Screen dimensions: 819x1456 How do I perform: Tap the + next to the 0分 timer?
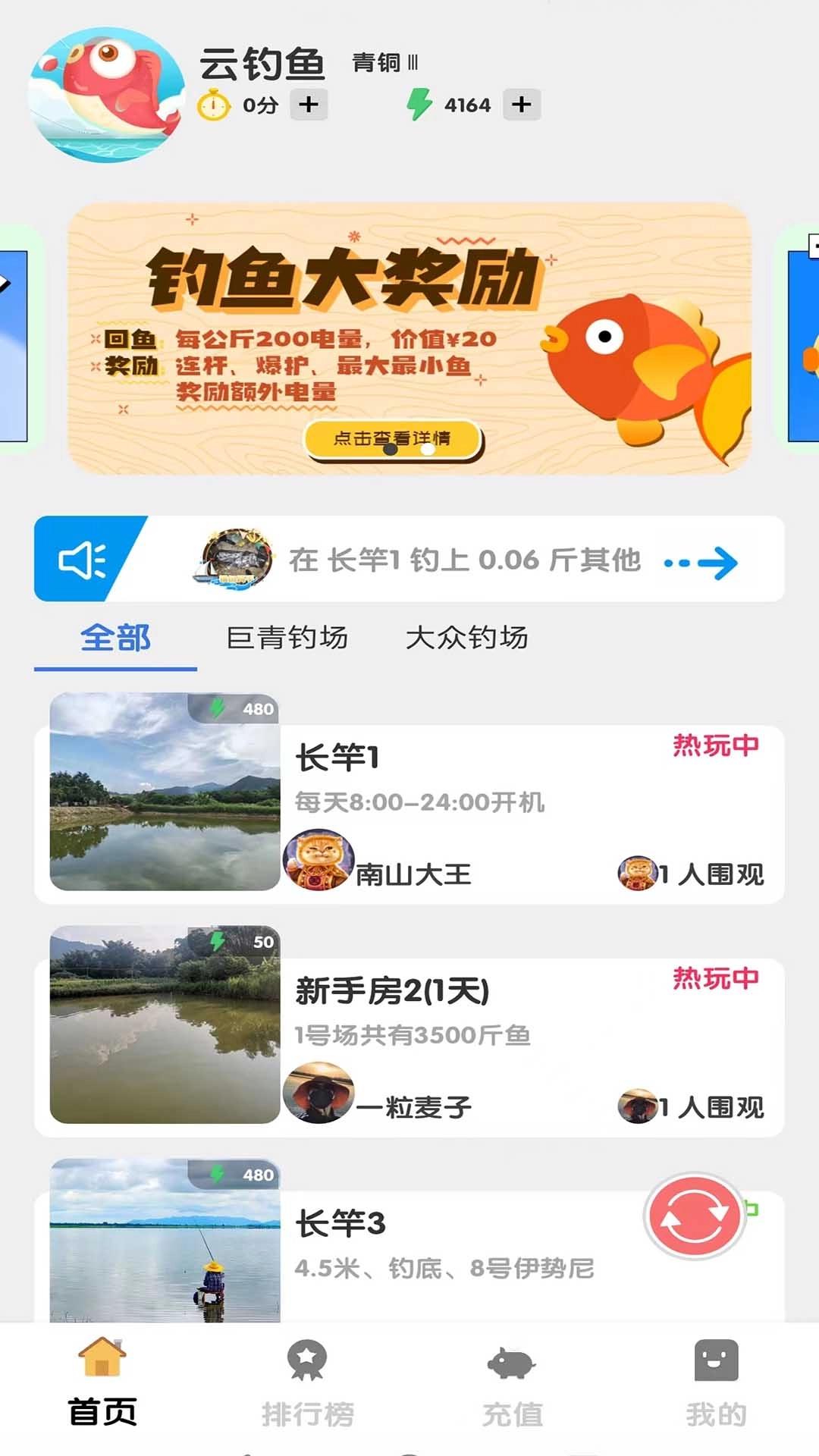tap(308, 105)
